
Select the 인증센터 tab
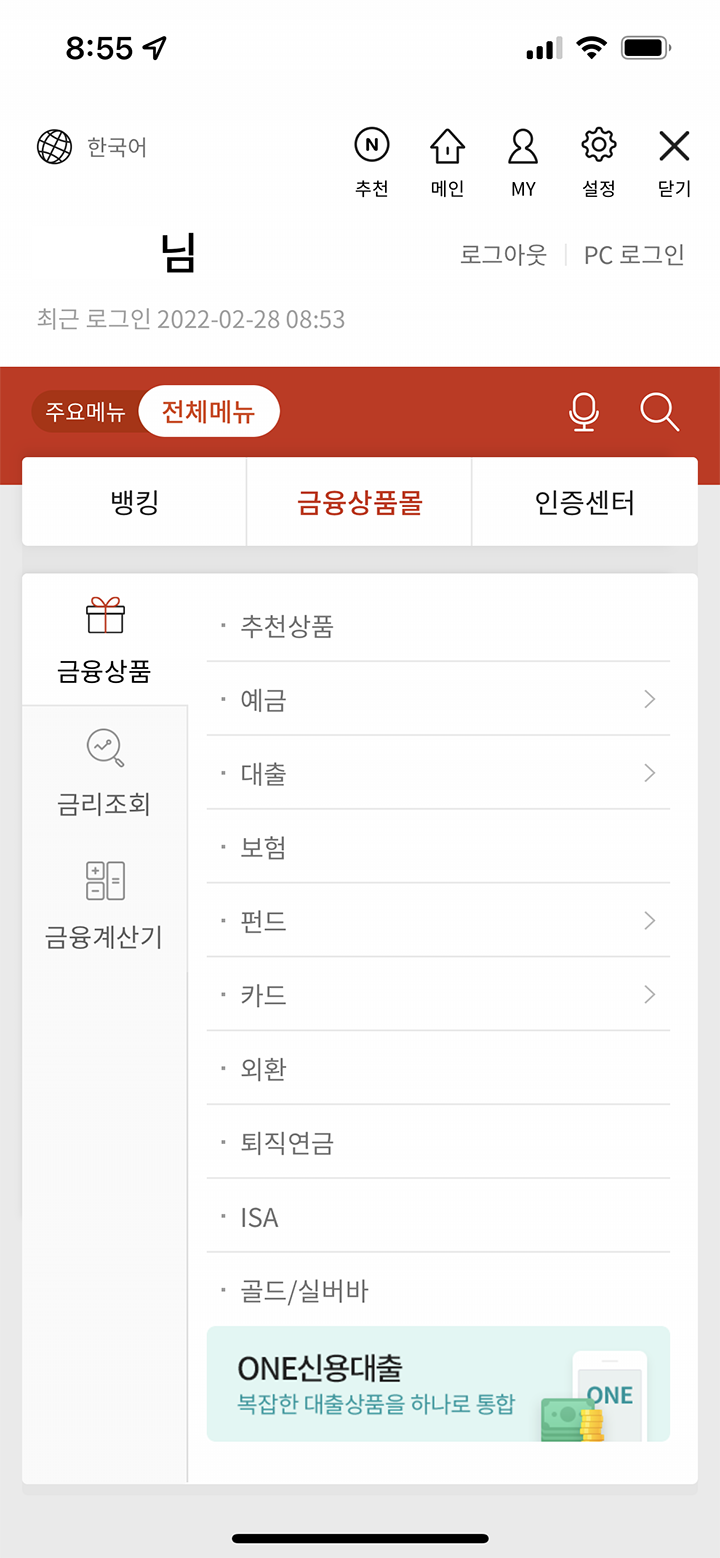(x=584, y=502)
